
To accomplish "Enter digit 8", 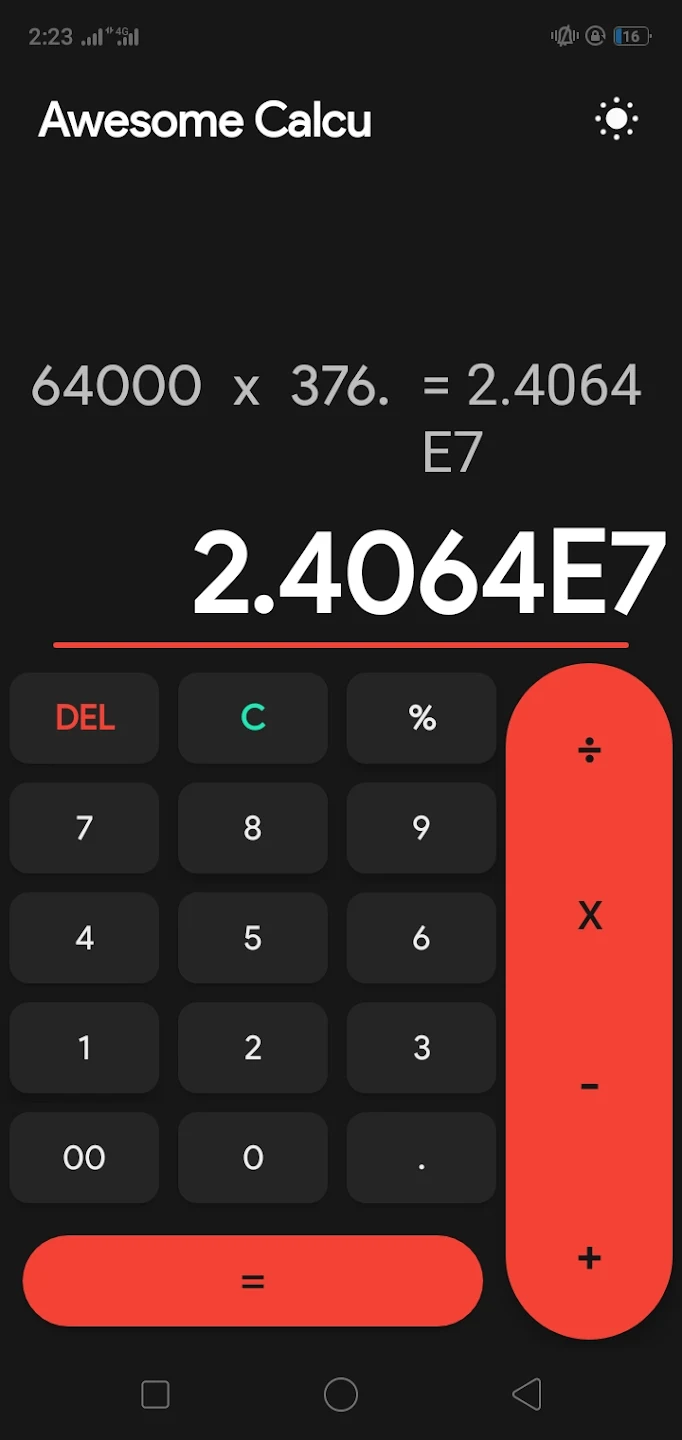I will [253, 828].
